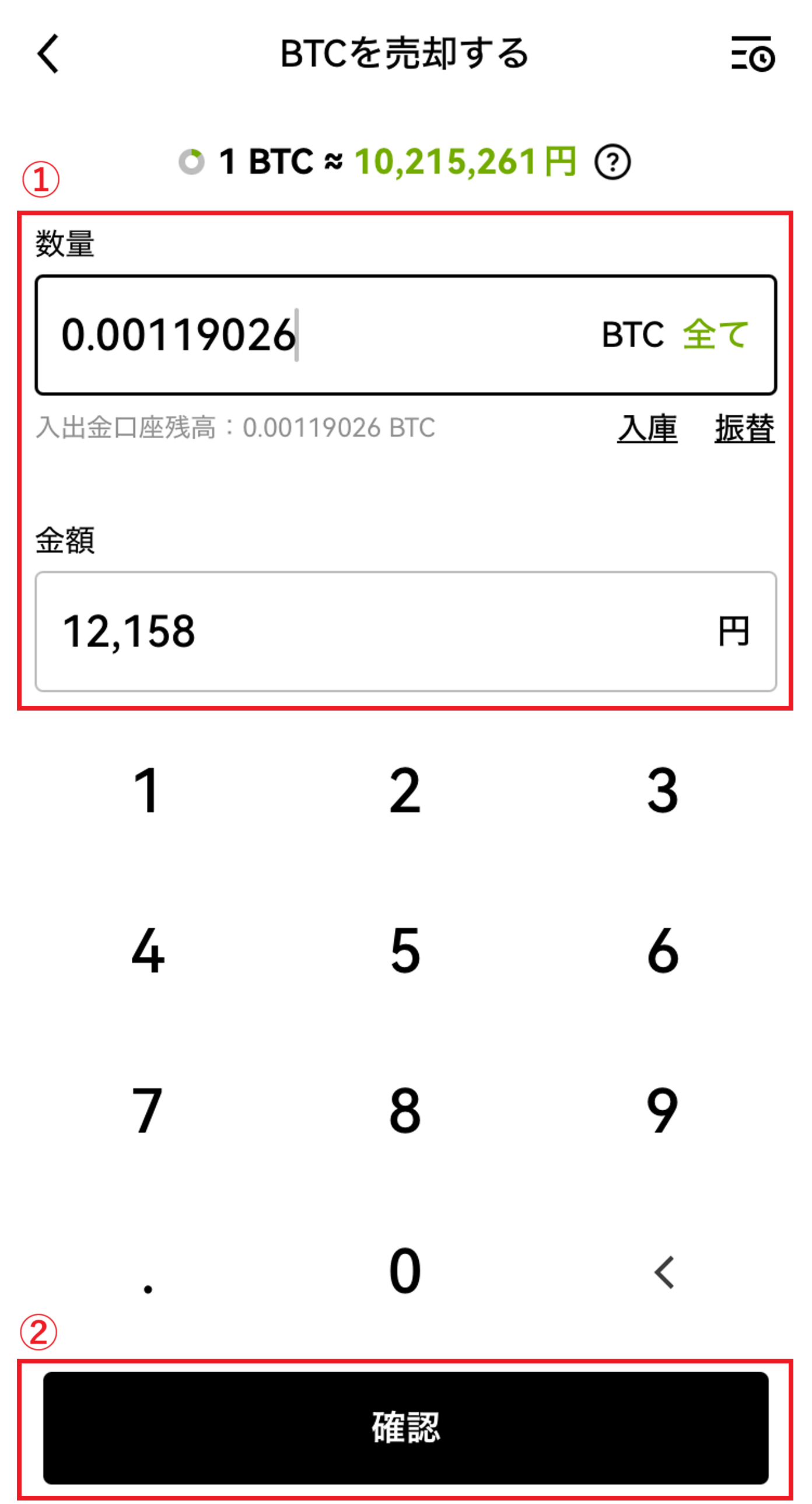Image resolution: width=812 pixels, height=1504 pixels.
Task: Open the order history icon
Action: [752, 54]
